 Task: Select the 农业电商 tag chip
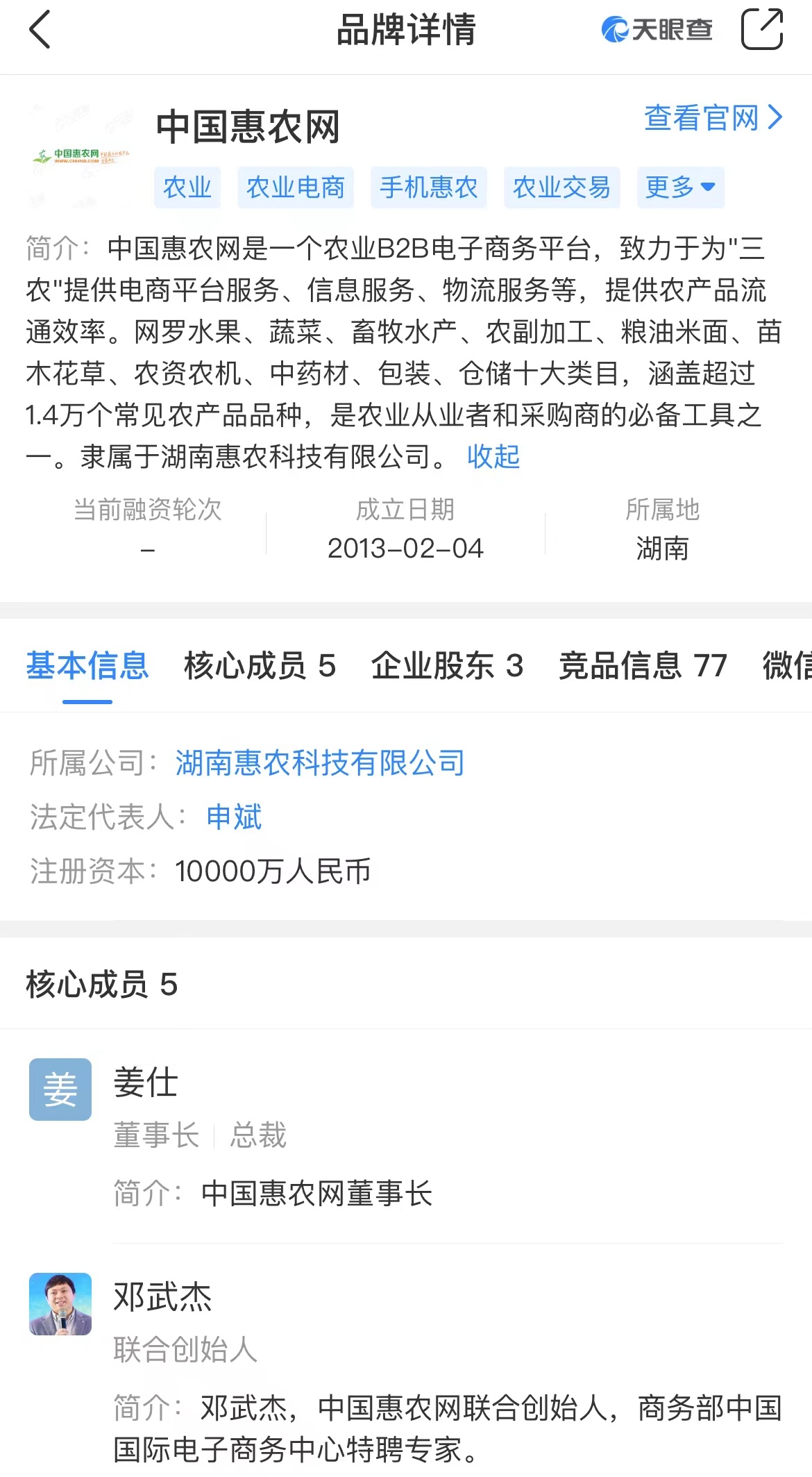296,187
